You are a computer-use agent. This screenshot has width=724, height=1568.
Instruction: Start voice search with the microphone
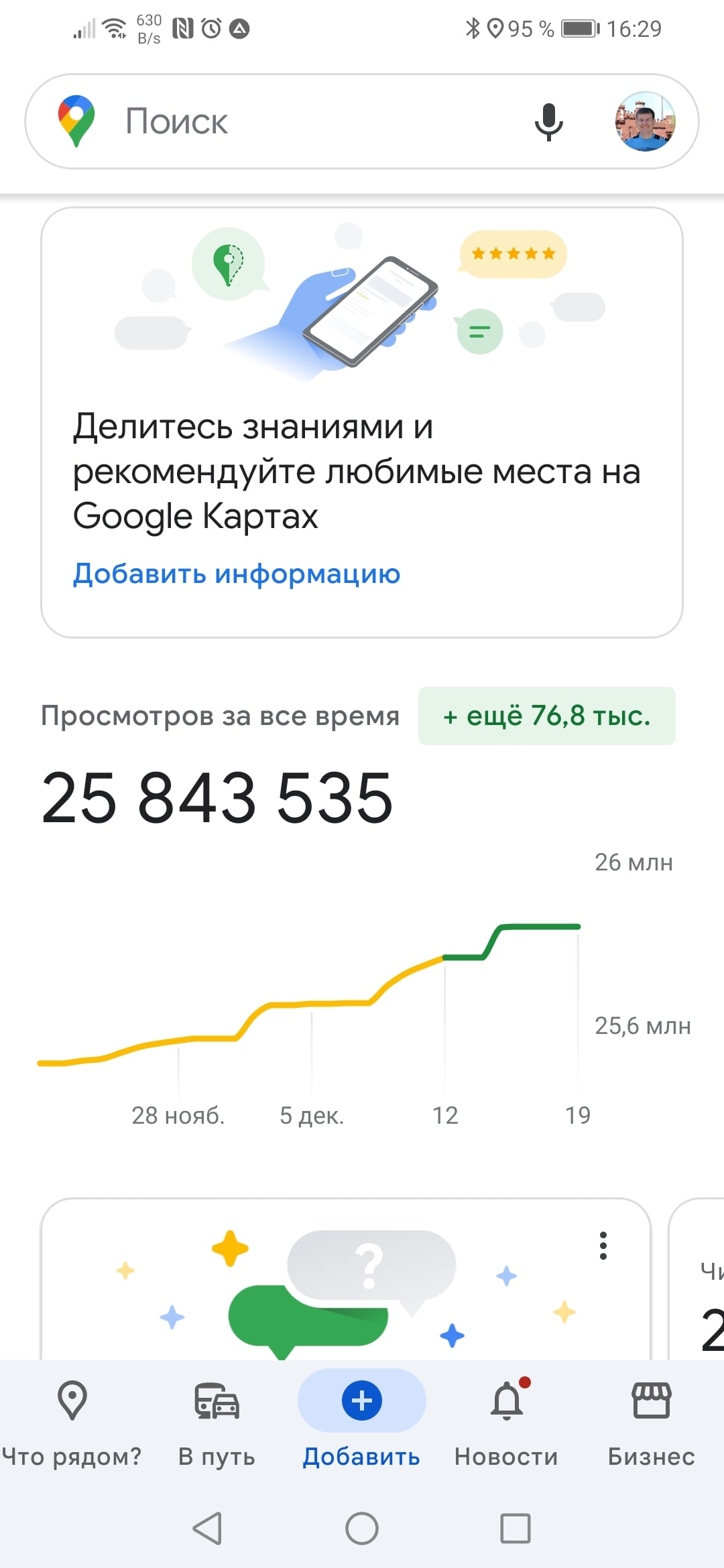(x=548, y=121)
